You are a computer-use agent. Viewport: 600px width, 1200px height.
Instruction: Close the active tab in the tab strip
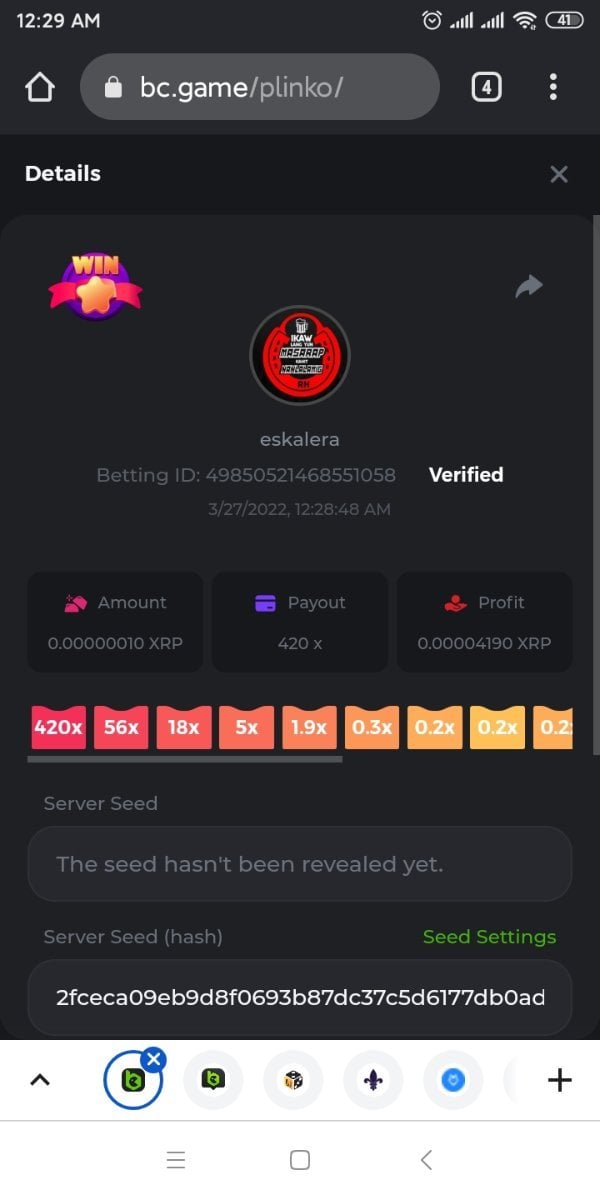pyautogui.click(x=154, y=1059)
